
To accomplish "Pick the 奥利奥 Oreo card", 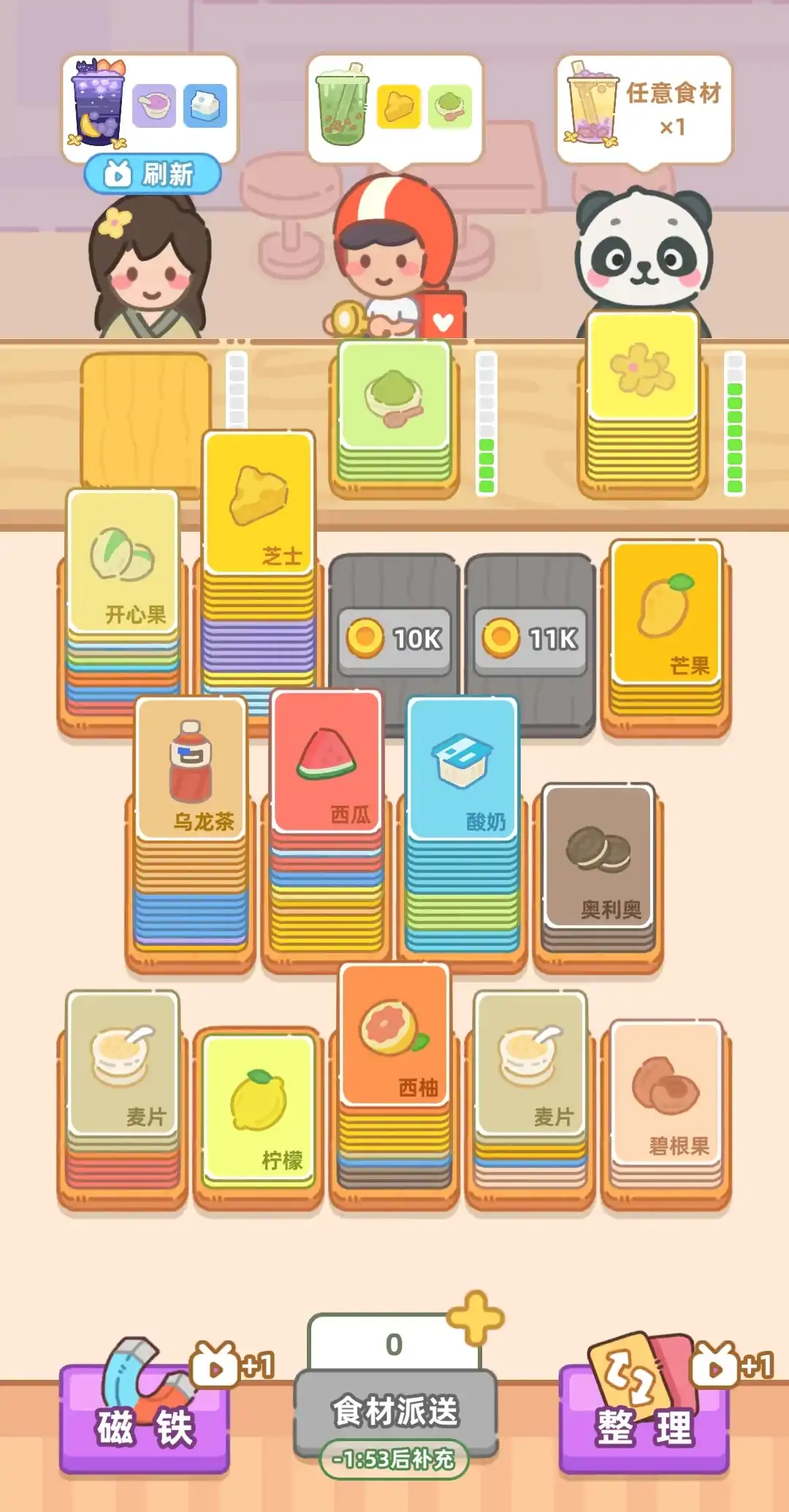I will (x=598, y=855).
